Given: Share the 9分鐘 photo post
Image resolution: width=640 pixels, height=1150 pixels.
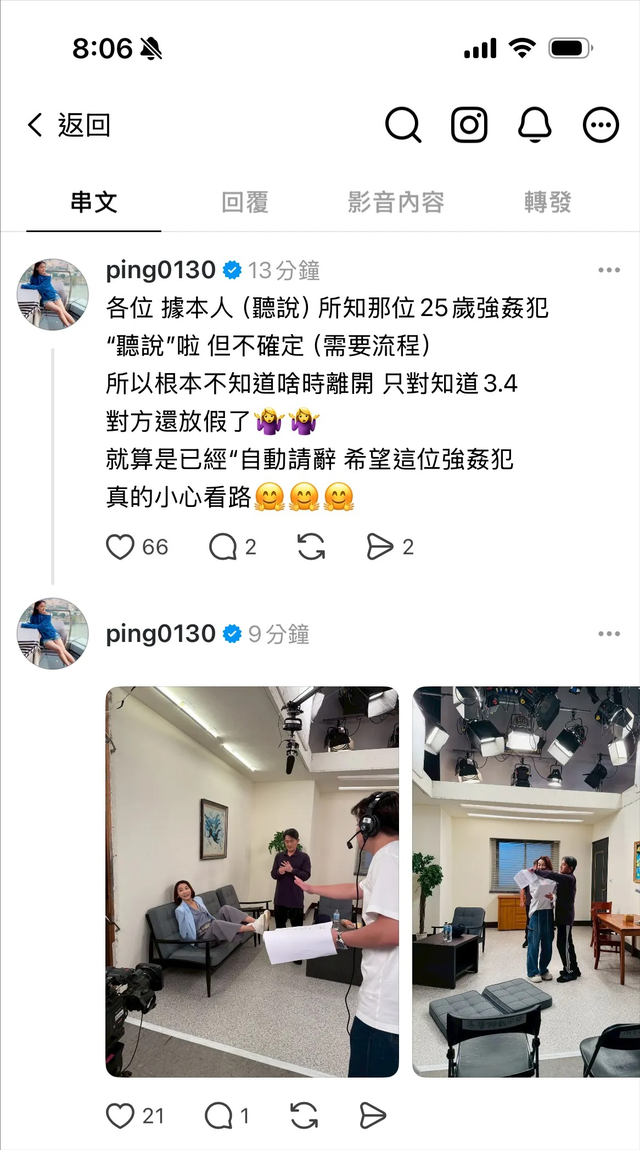Looking at the screenshot, I should [372, 1115].
